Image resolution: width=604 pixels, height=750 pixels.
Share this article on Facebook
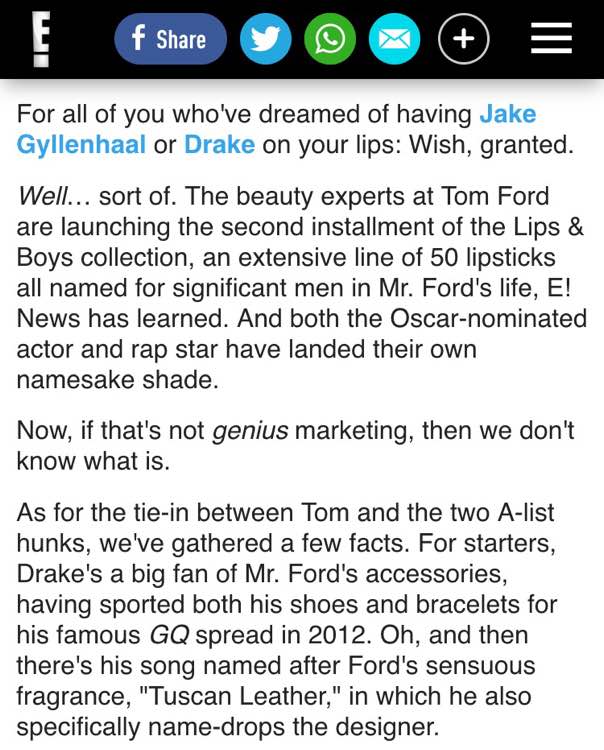click(169, 39)
